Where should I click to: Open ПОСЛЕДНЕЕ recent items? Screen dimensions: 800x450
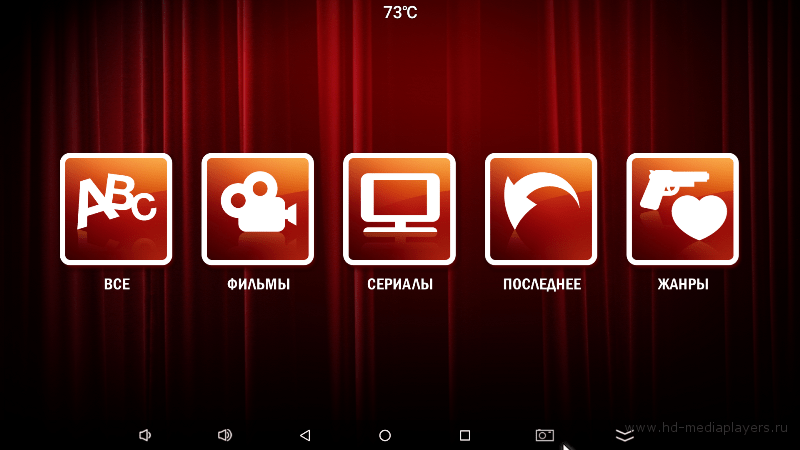click(541, 208)
